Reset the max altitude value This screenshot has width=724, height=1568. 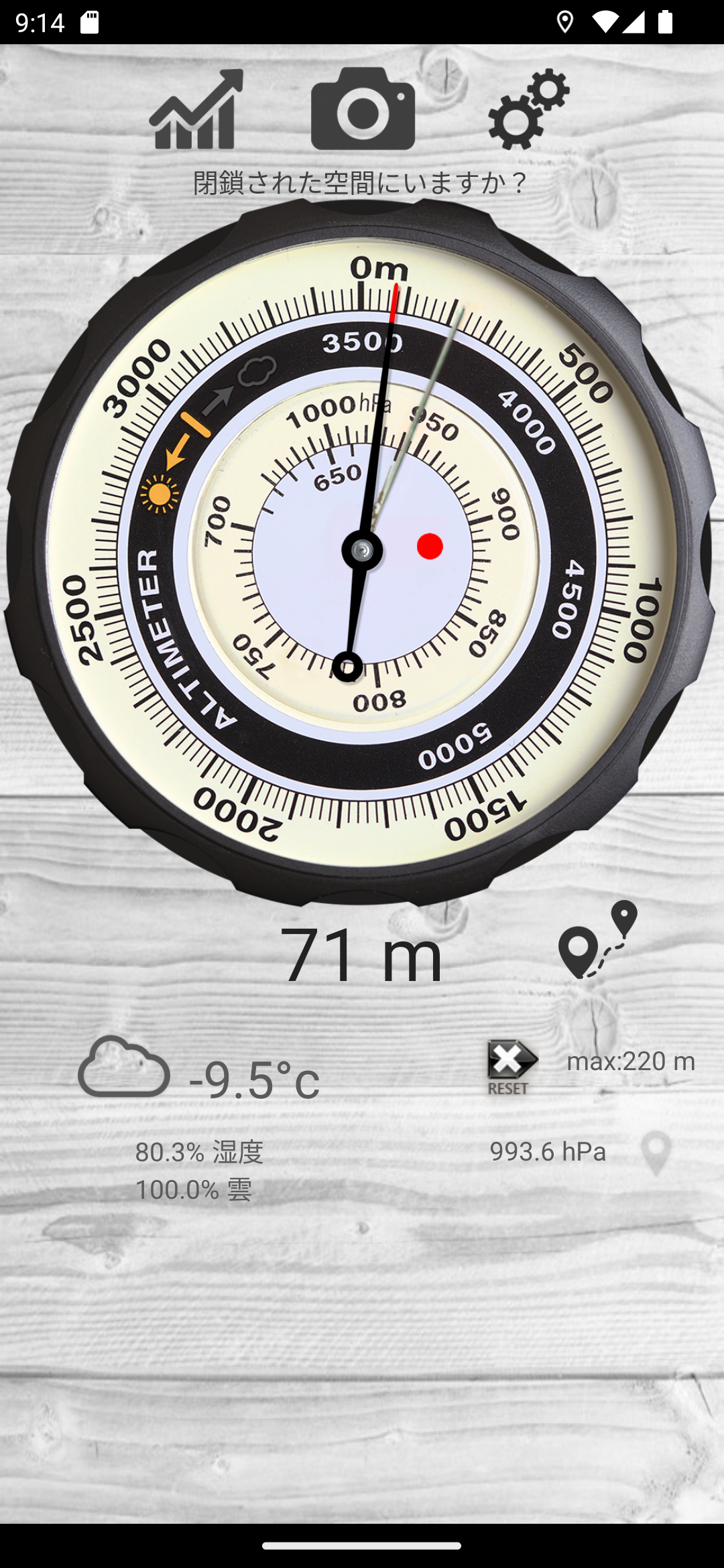pos(511,1067)
